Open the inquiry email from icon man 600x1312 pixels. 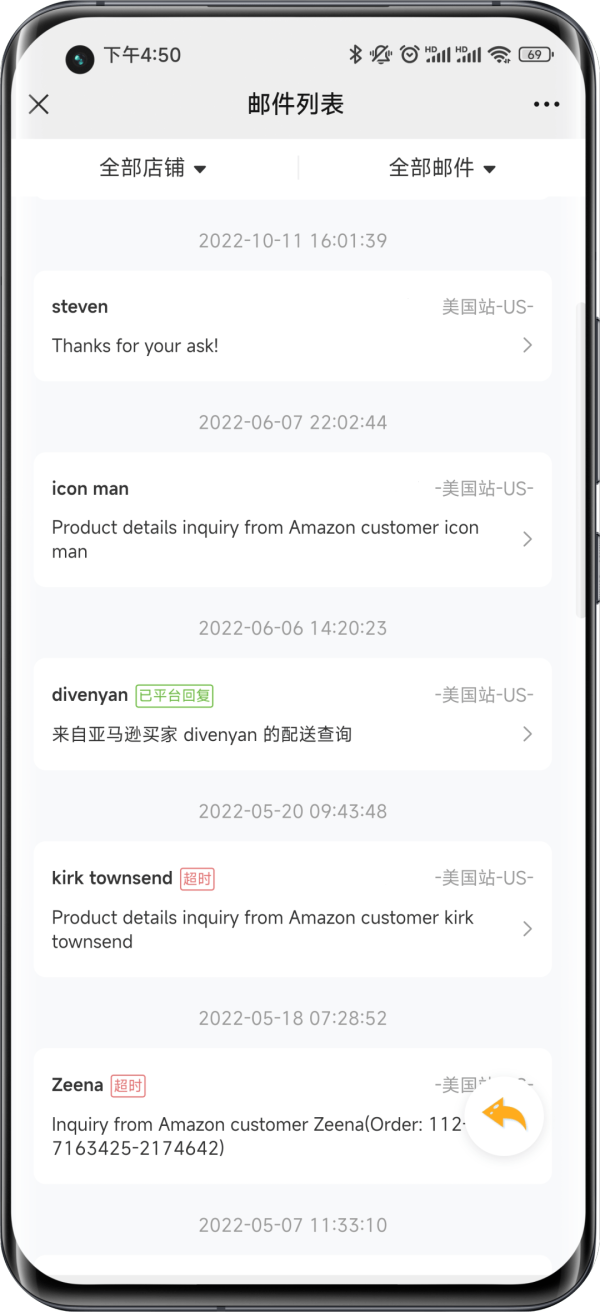(292, 519)
